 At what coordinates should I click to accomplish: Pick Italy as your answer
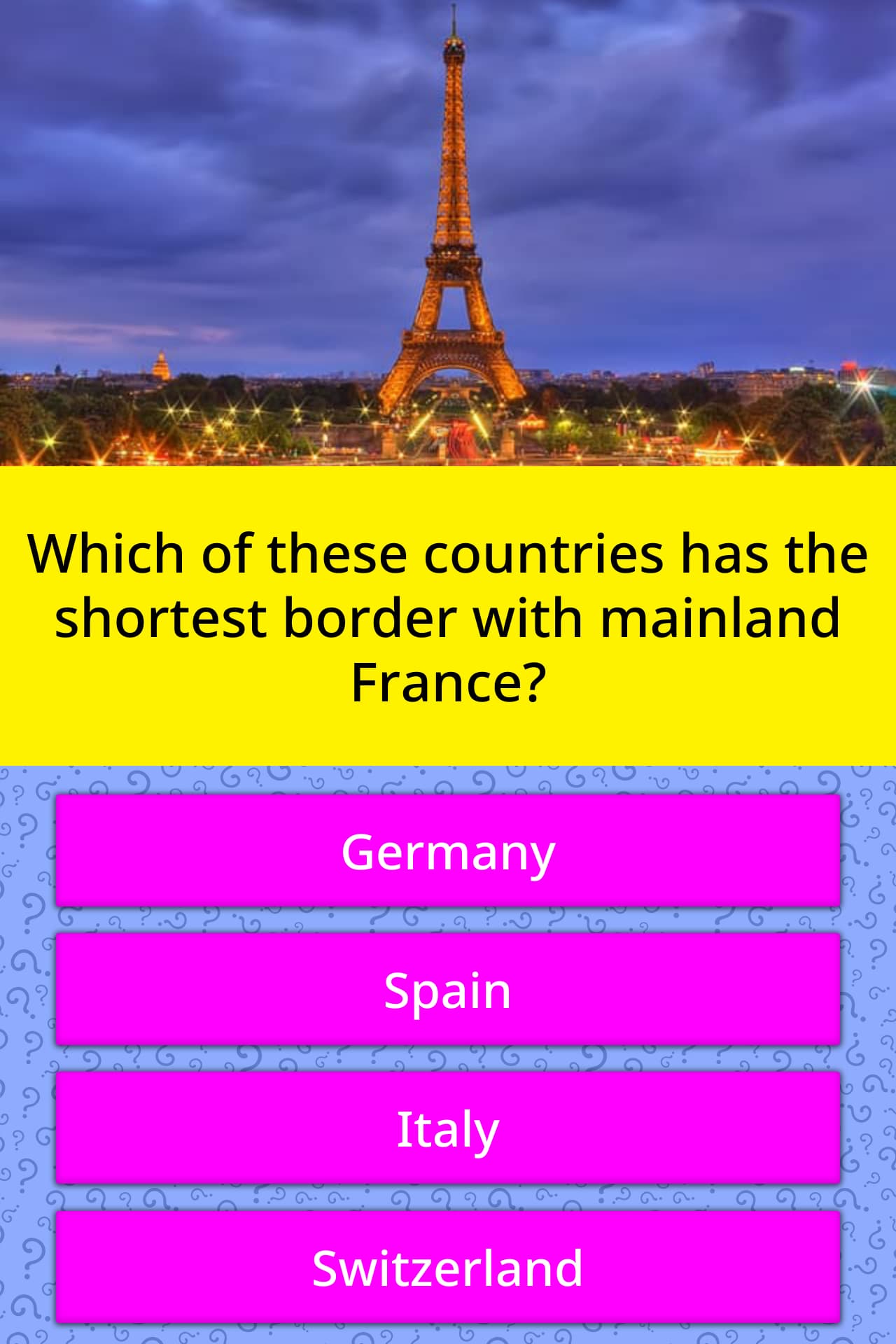[448, 1128]
